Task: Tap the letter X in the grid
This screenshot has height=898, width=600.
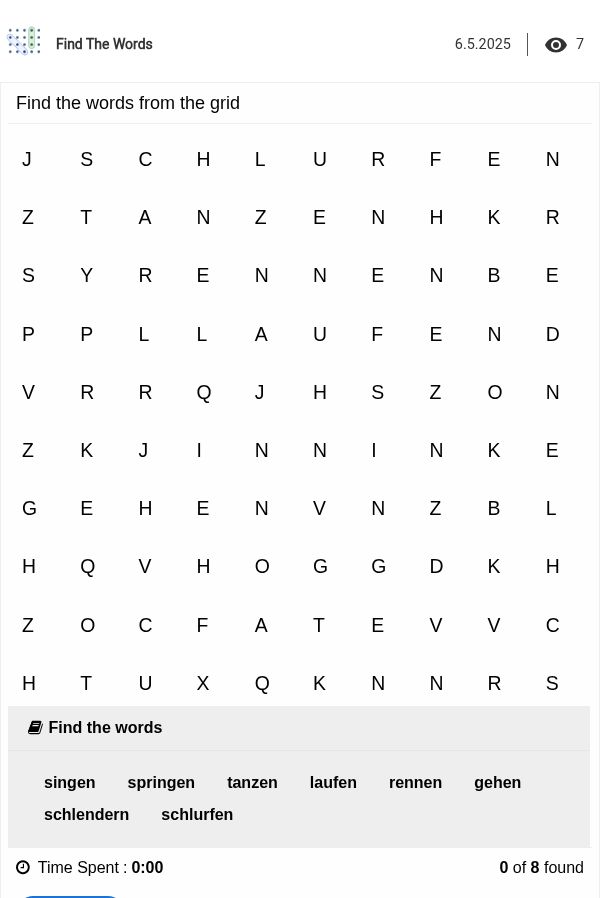Action: pos(203,683)
